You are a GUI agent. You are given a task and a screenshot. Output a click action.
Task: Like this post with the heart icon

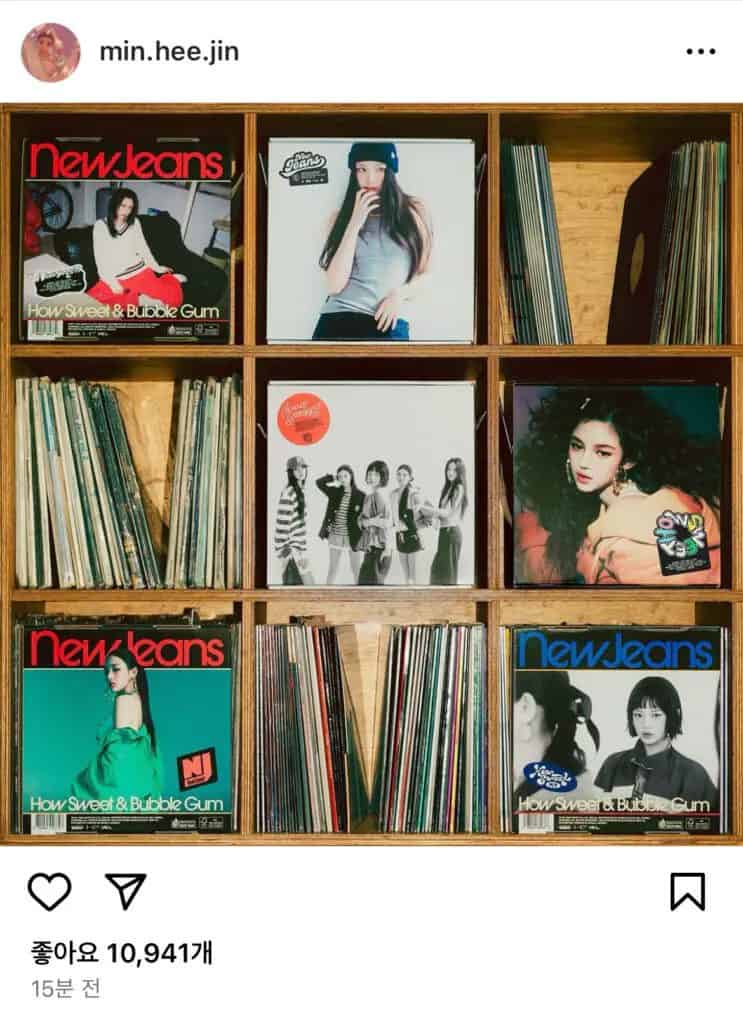tap(49, 891)
